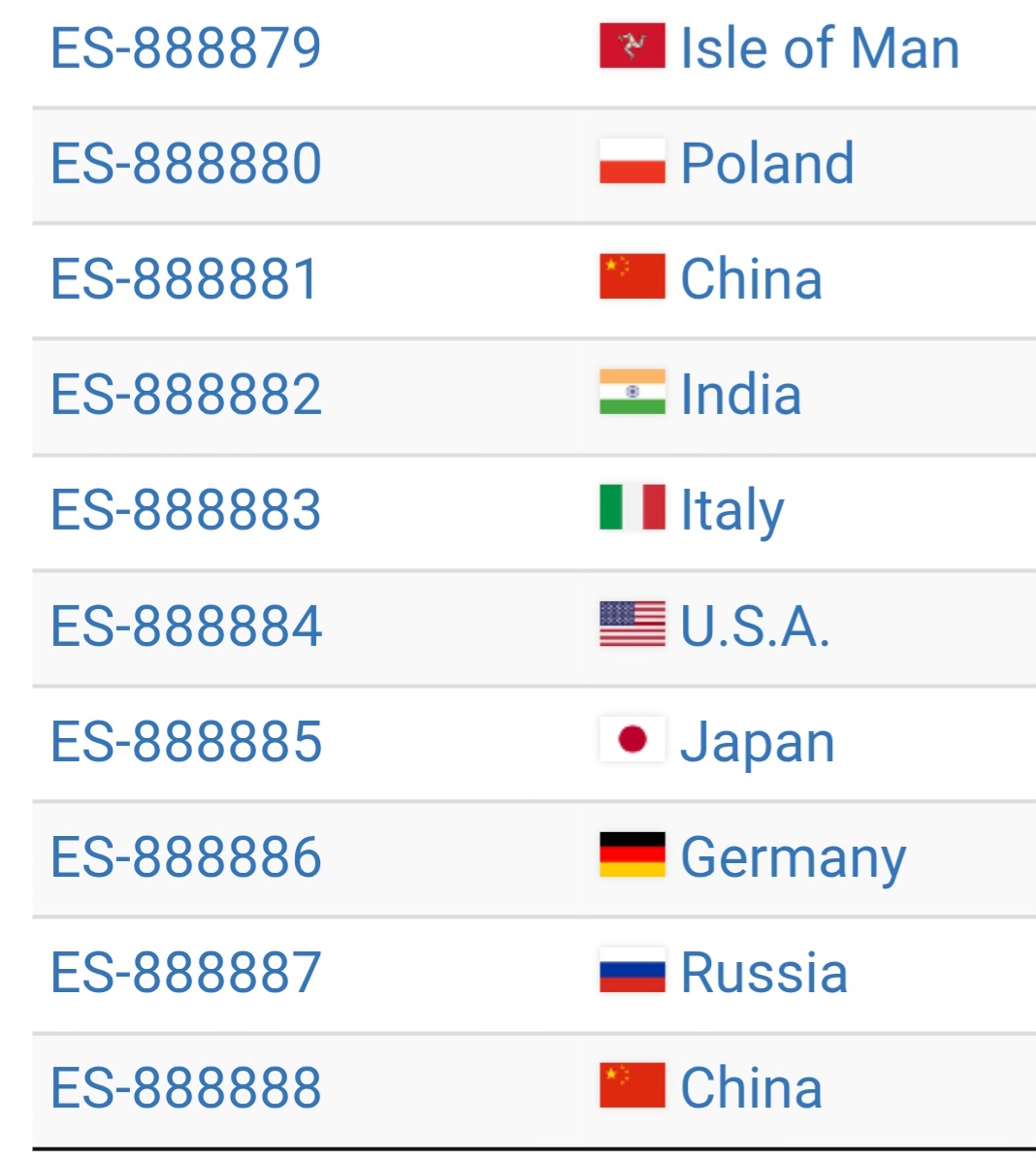The width and height of the screenshot is (1036, 1158).
Task: Select the Germany country link
Action: [793, 857]
